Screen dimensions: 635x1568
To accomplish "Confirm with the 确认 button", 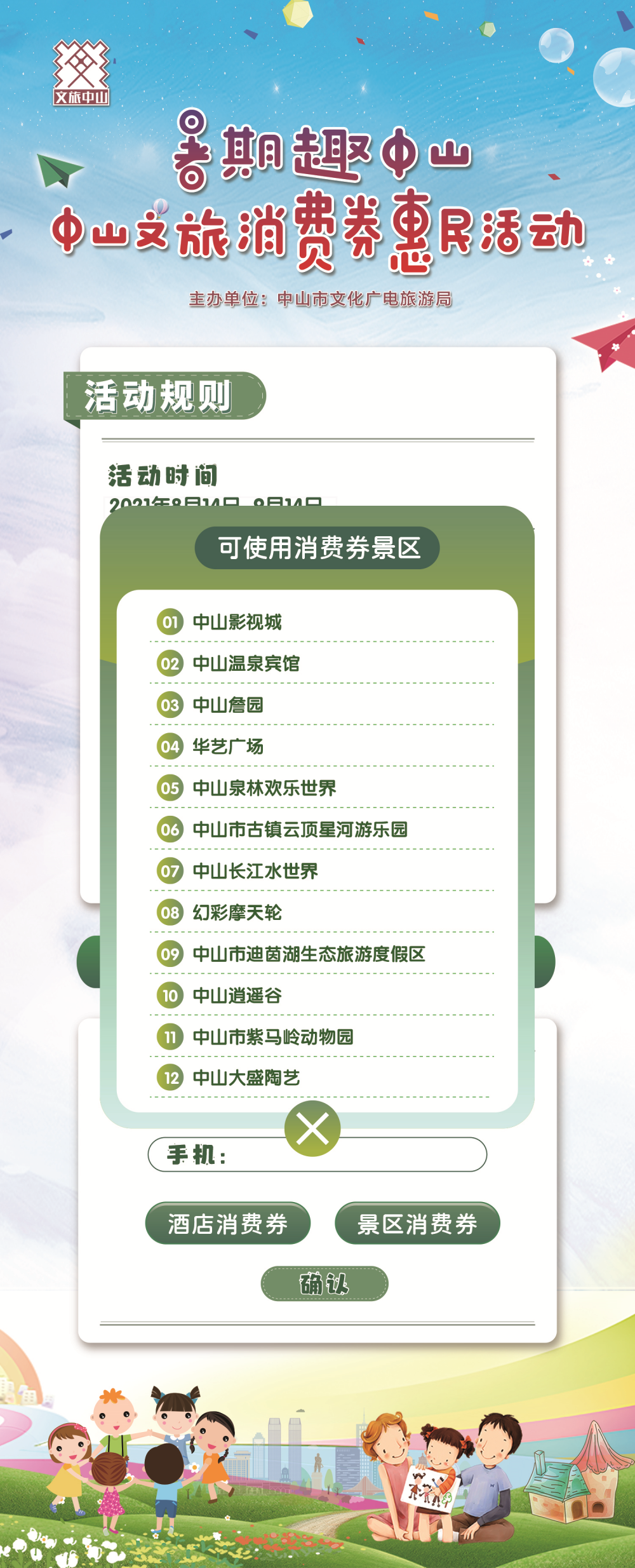I will (x=324, y=1284).
